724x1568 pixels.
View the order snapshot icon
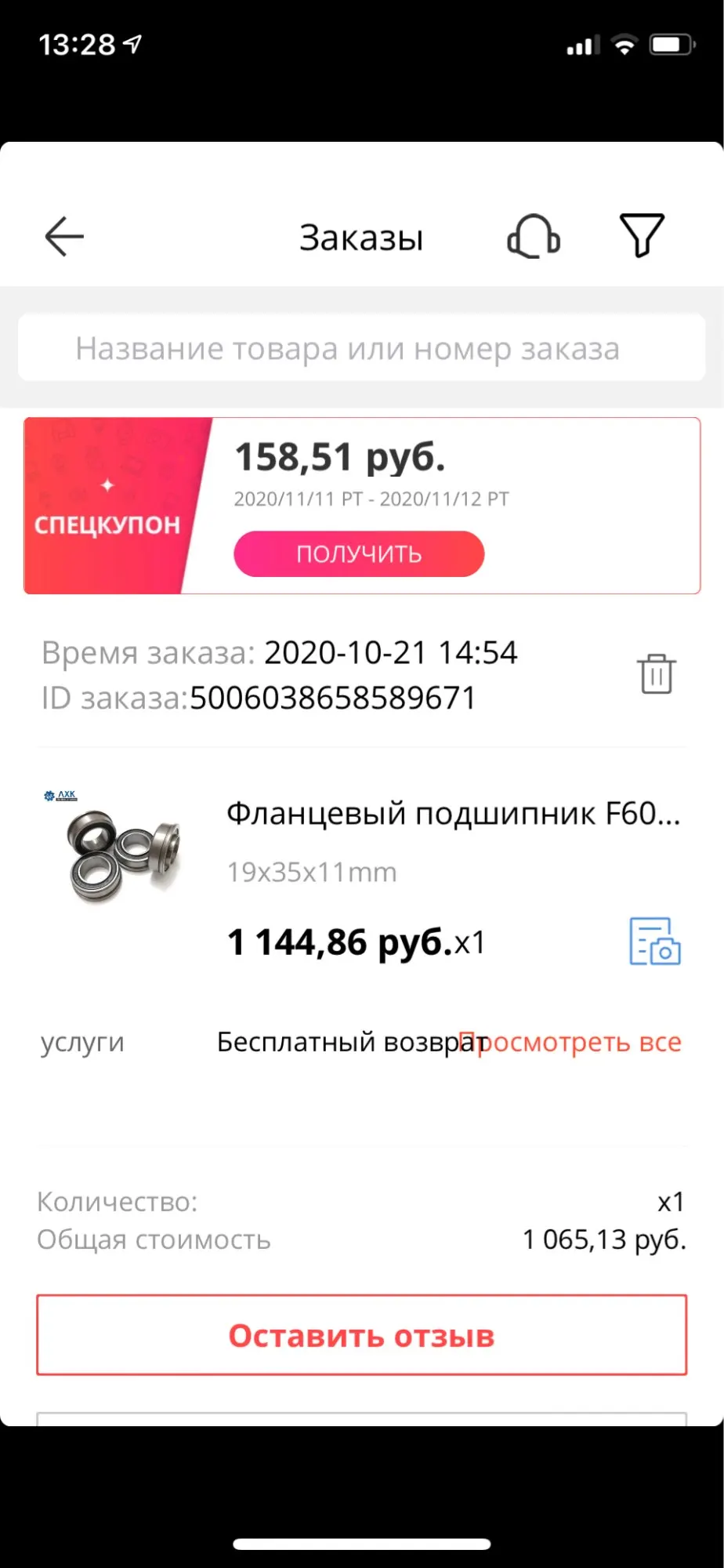click(655, 942)
